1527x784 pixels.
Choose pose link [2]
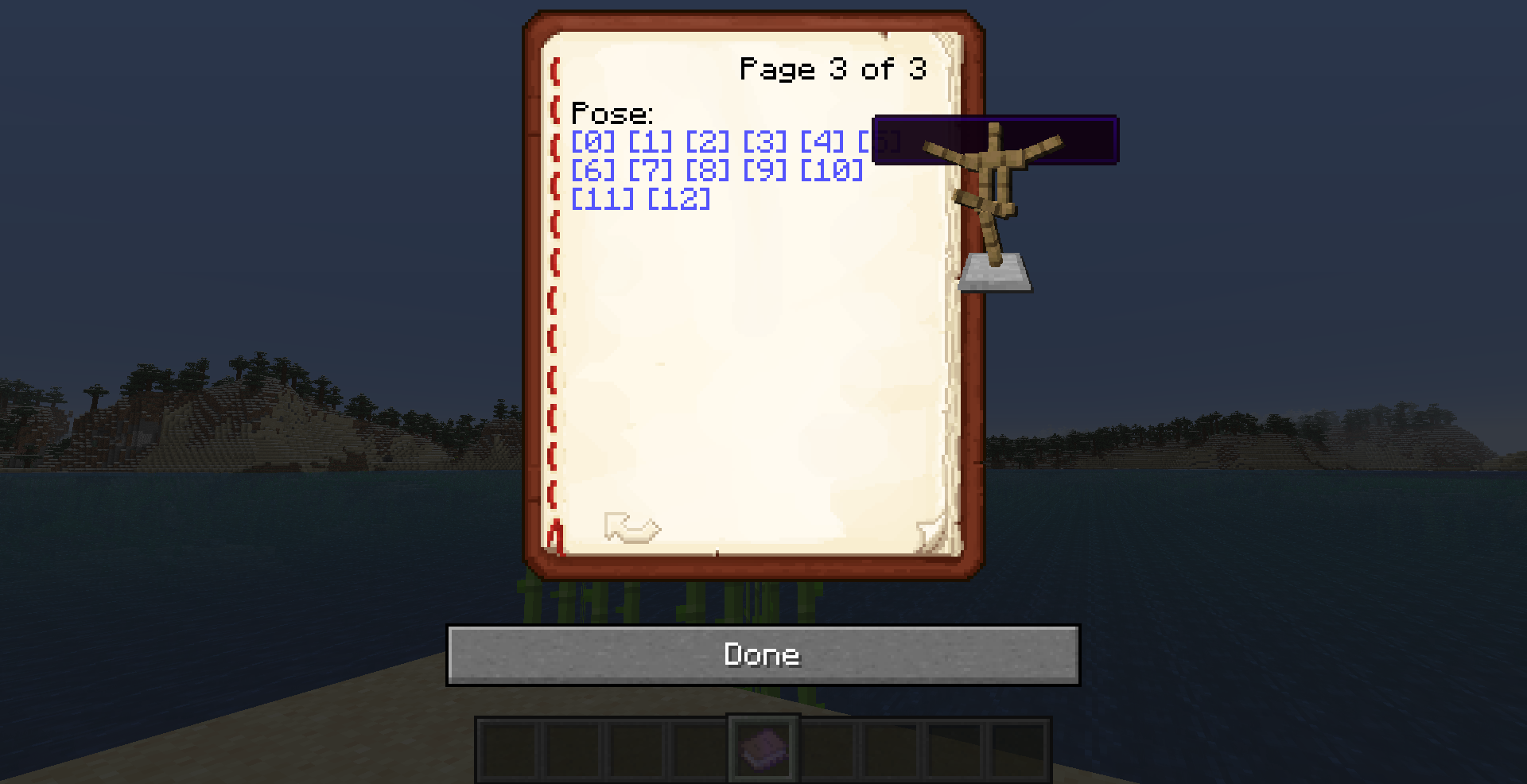[x=708, y=142]
